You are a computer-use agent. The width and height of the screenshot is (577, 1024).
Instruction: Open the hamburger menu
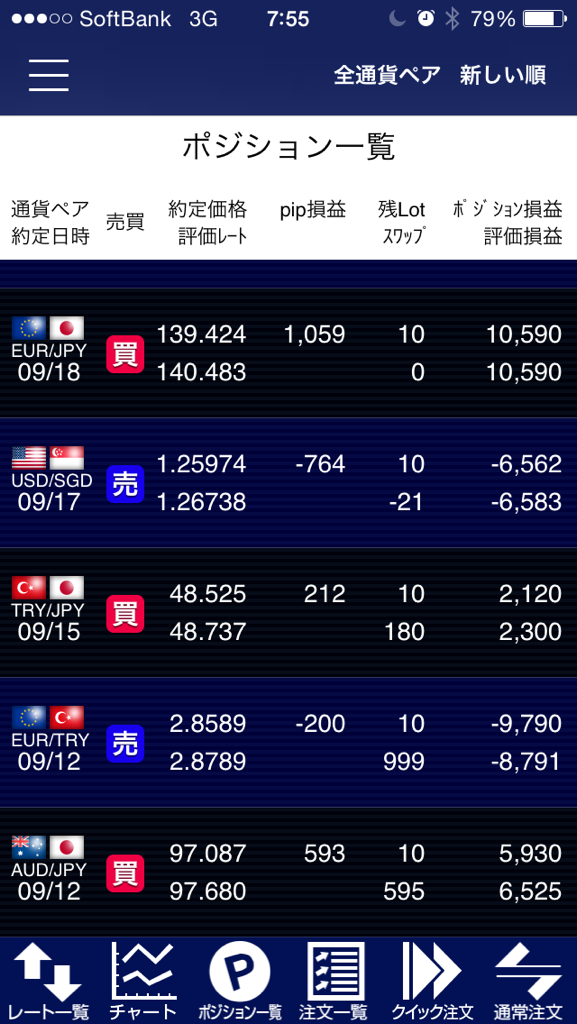coord(48,75)
